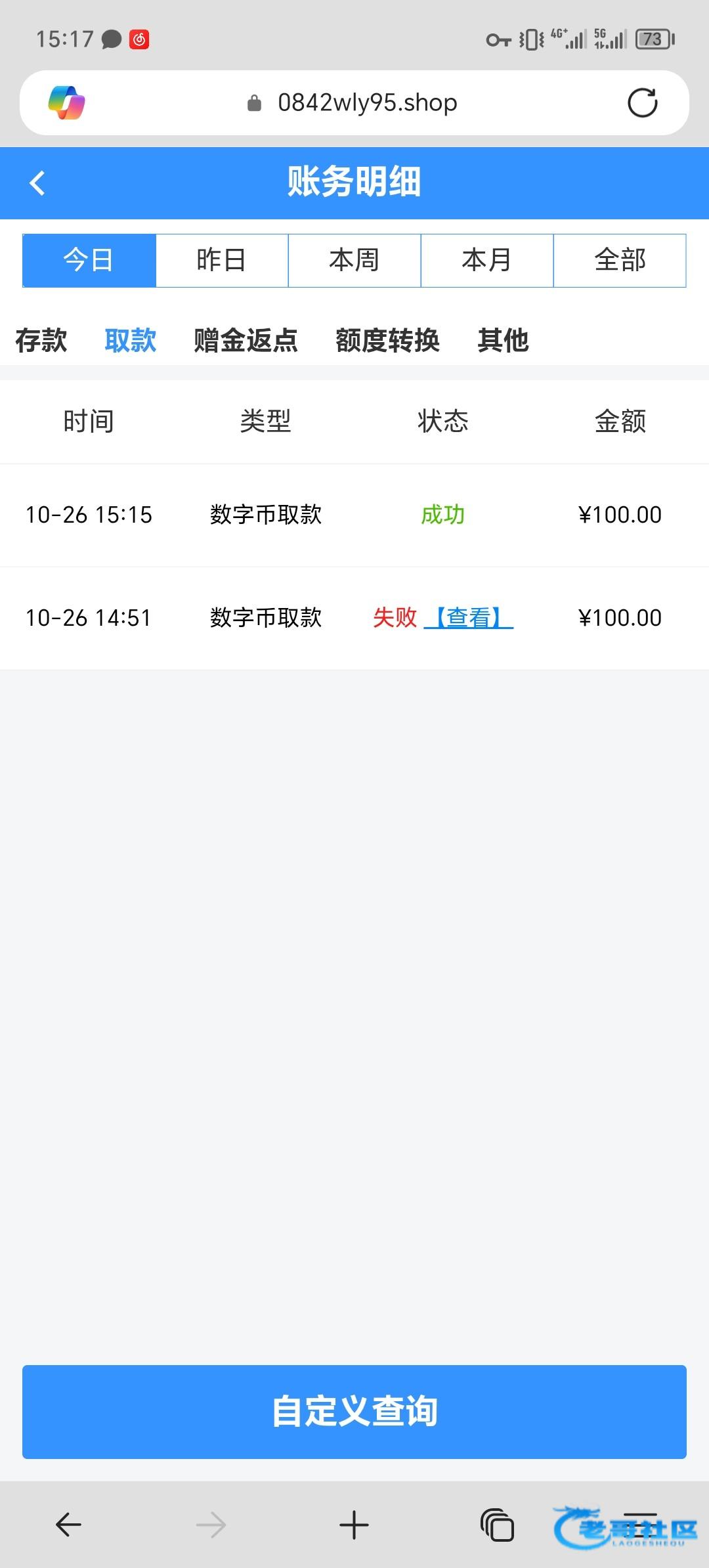Tap 【查看】 on the failed withdrawal
The height and width of the screenshot is (1568, 709).
tap(469, 618)
